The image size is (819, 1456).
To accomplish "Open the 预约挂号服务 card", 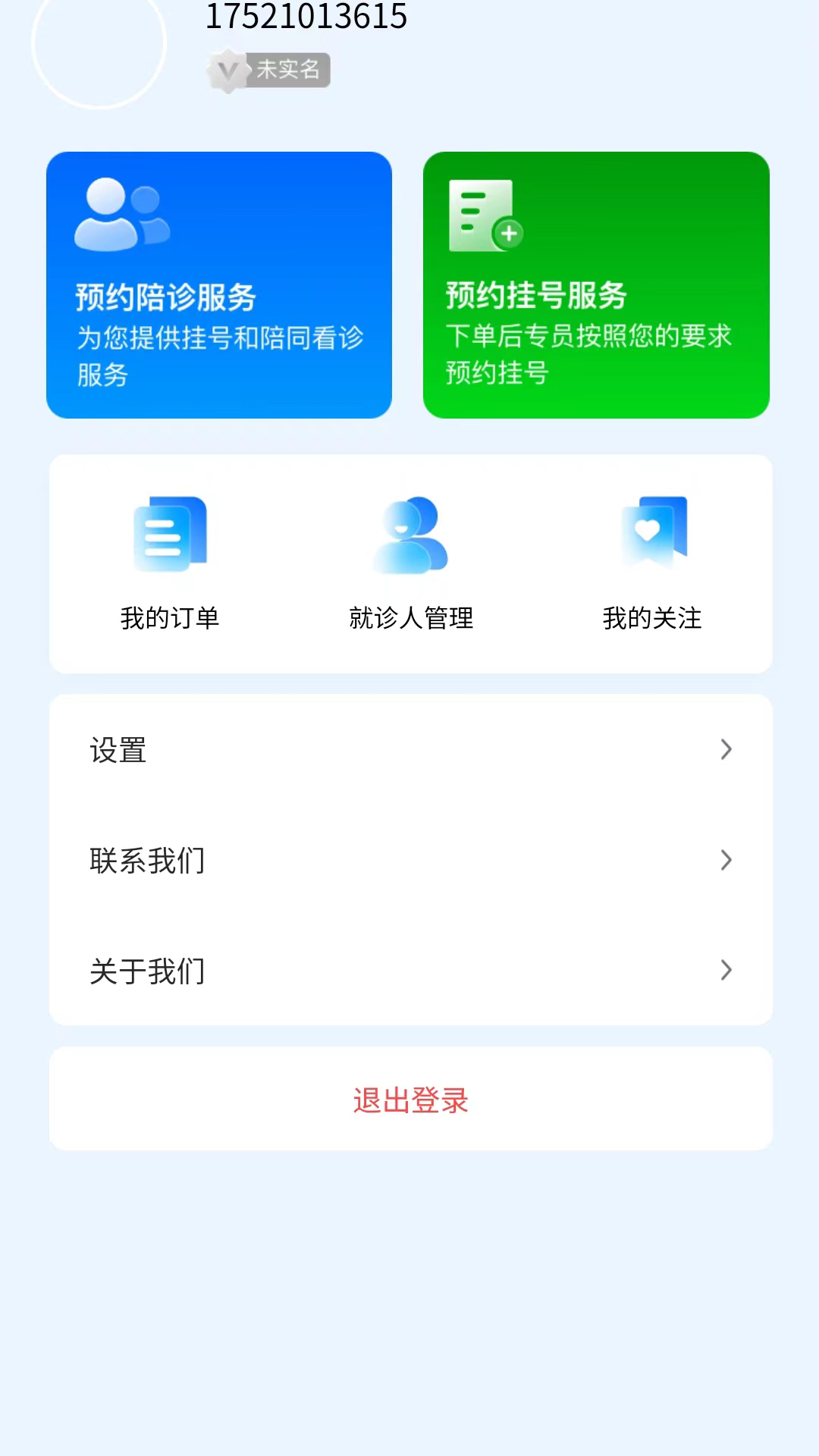I will click(x=596, y=285).
